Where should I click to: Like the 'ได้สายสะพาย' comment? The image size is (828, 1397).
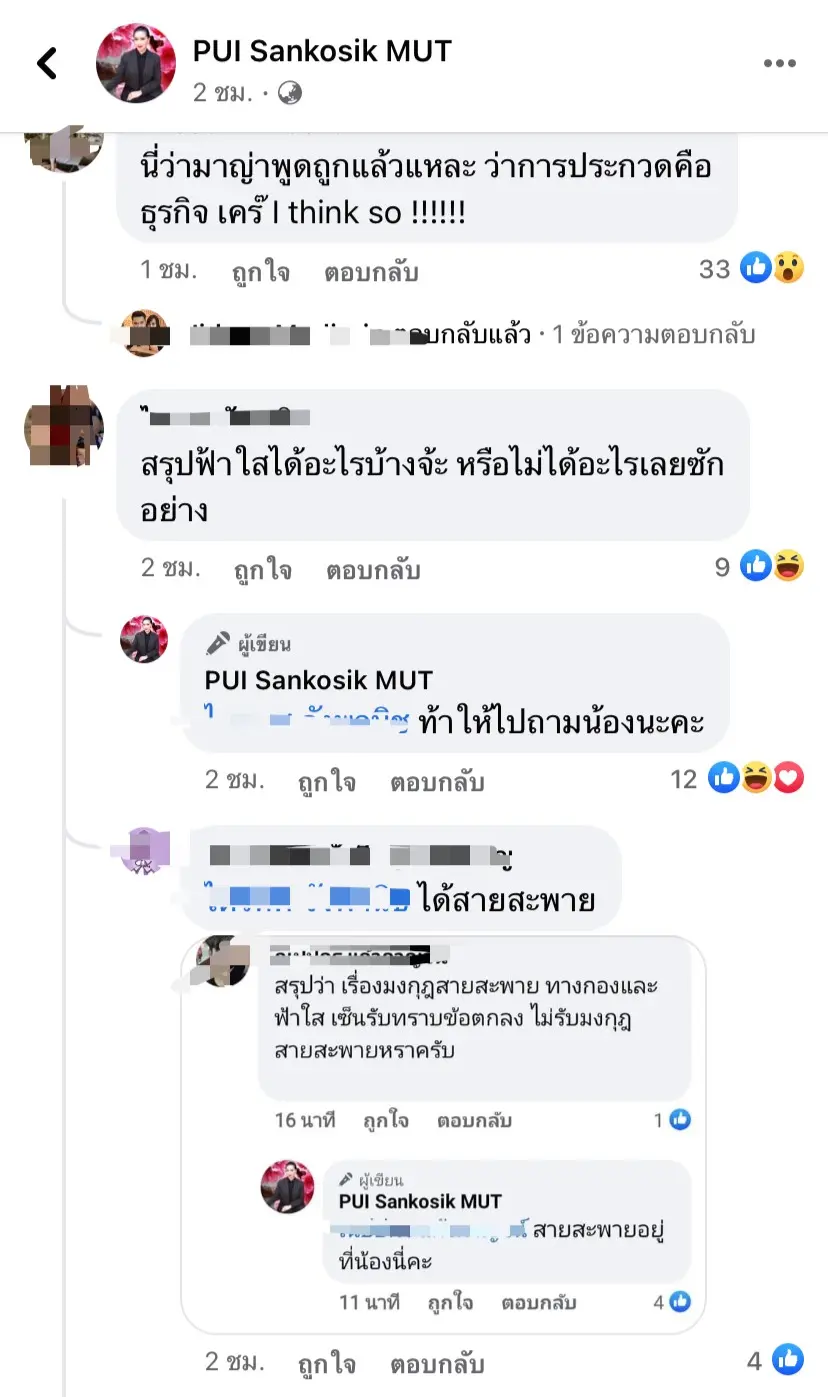(327, 1364)
